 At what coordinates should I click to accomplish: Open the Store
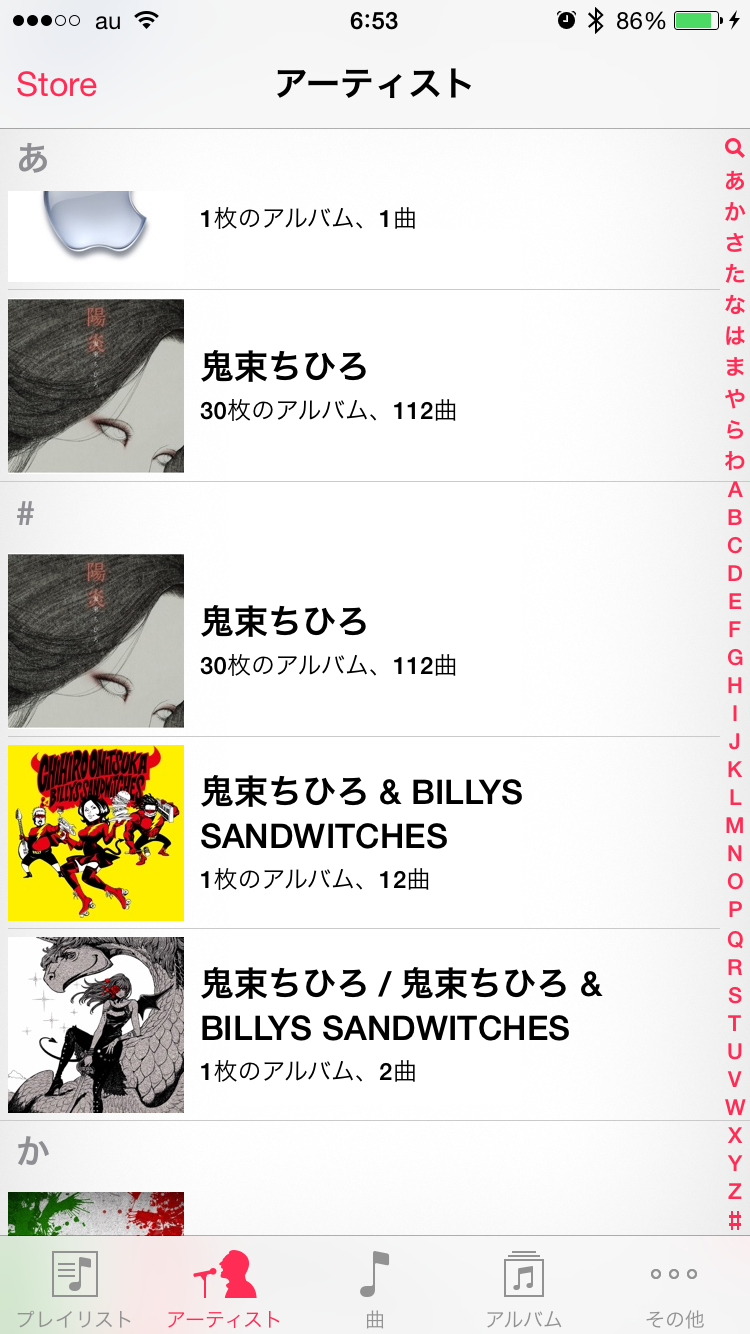coord(57,84)
